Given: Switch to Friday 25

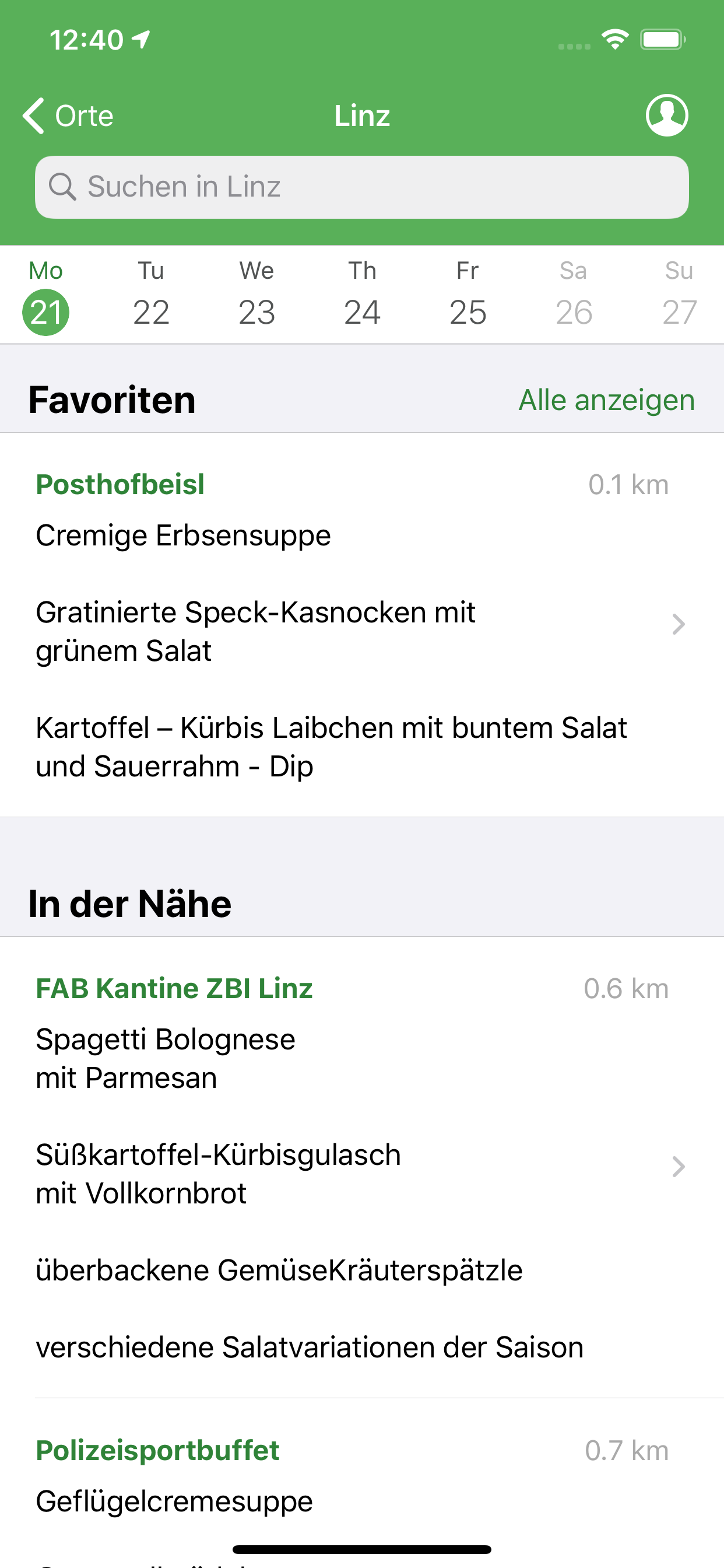Looking at the screenshot, I should (468, 296).
